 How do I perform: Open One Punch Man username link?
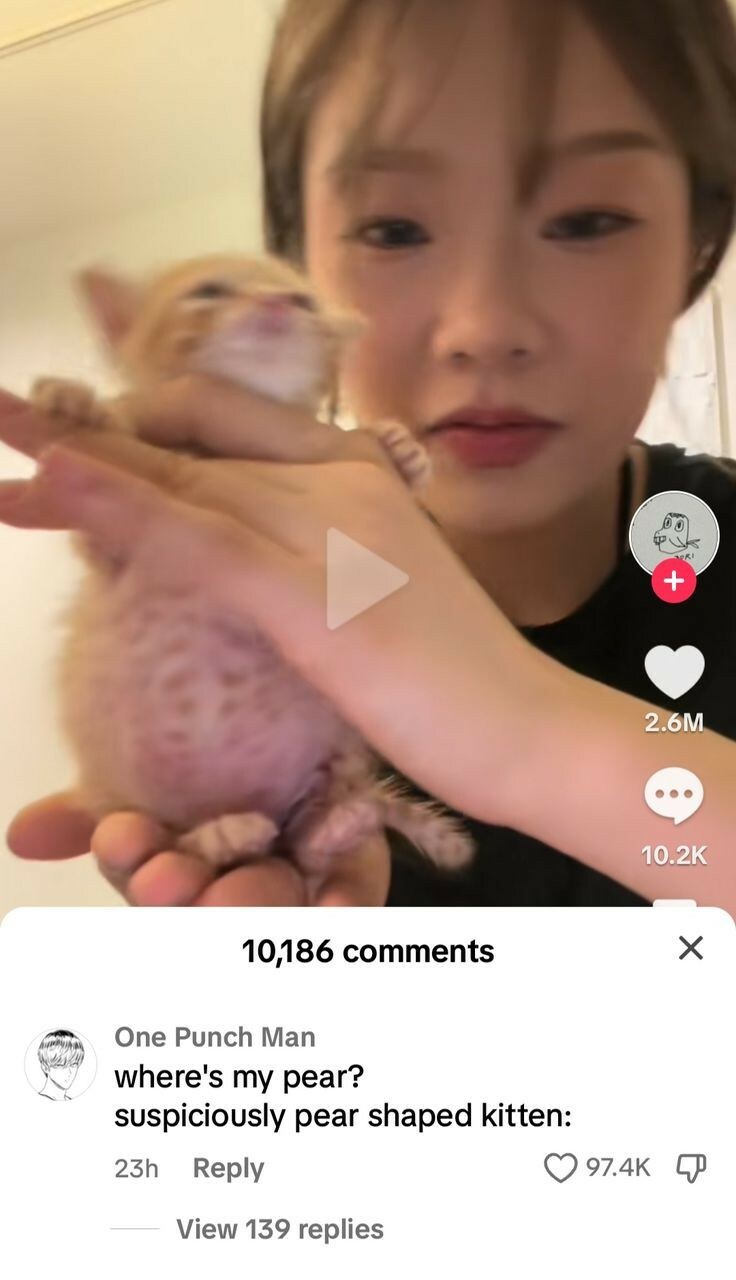pyautogui.click(x=215, y=1037)
